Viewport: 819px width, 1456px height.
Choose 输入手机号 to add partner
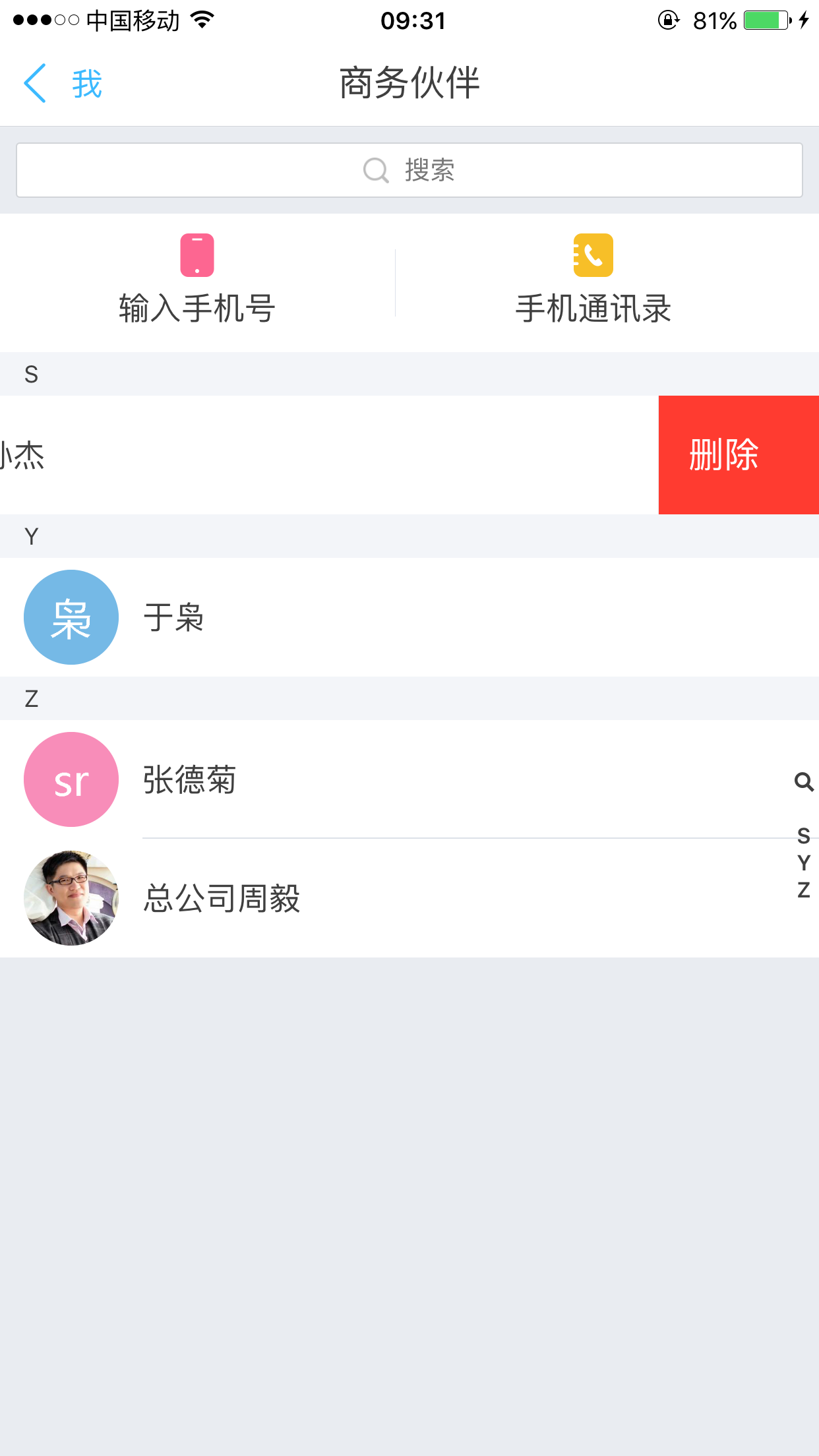pos(197,280)
